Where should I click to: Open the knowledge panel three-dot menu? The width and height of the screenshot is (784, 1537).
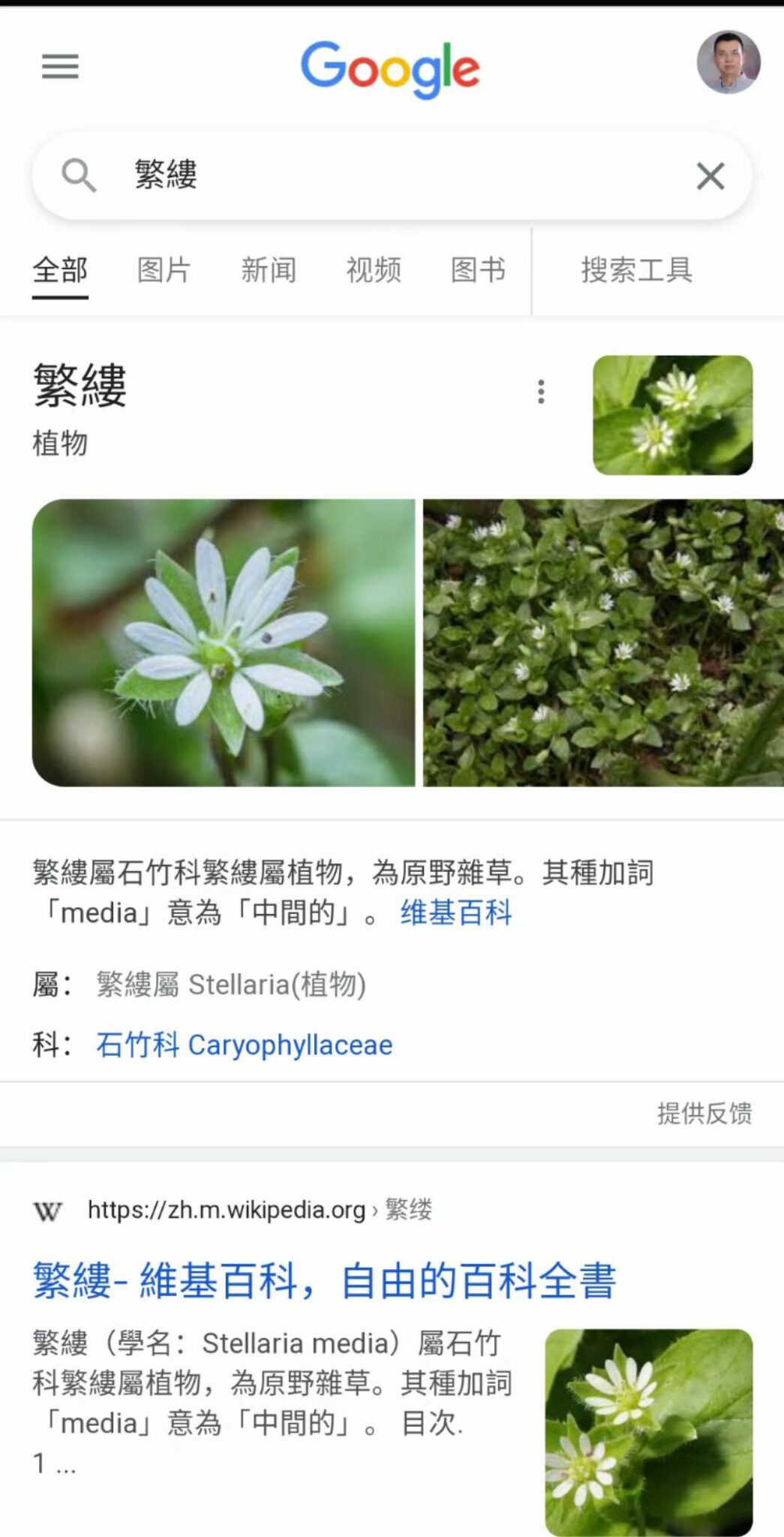541,392
